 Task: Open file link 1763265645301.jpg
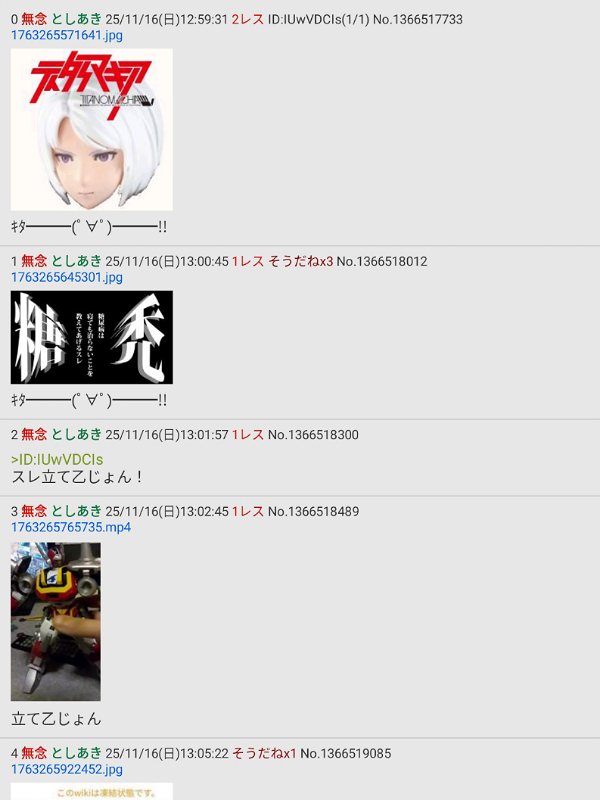pyautogui.click(x=66, y=277)
